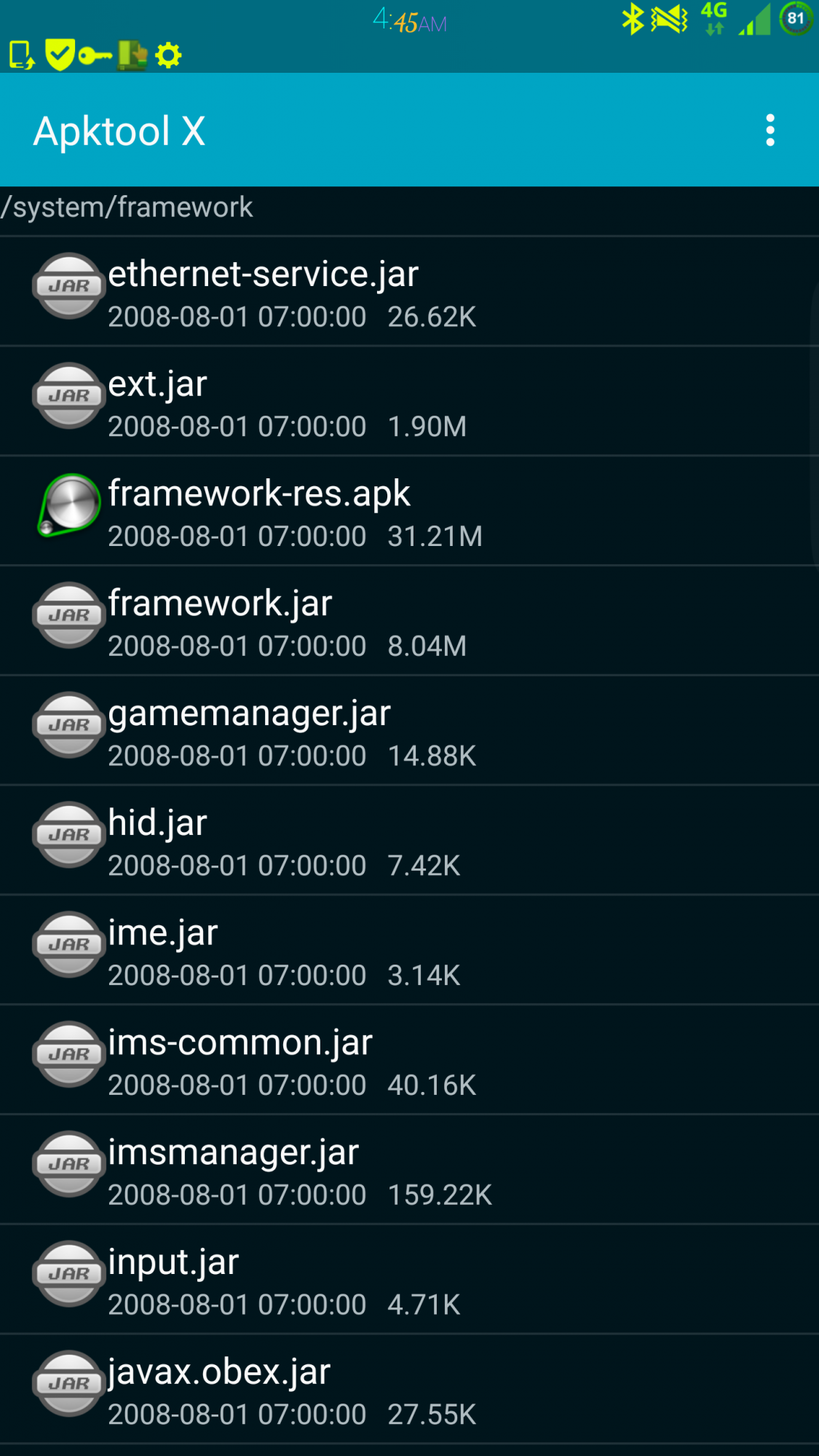Open ext.jar file
This screenshot has width=819, height=1456.
[x=408, y=402]
